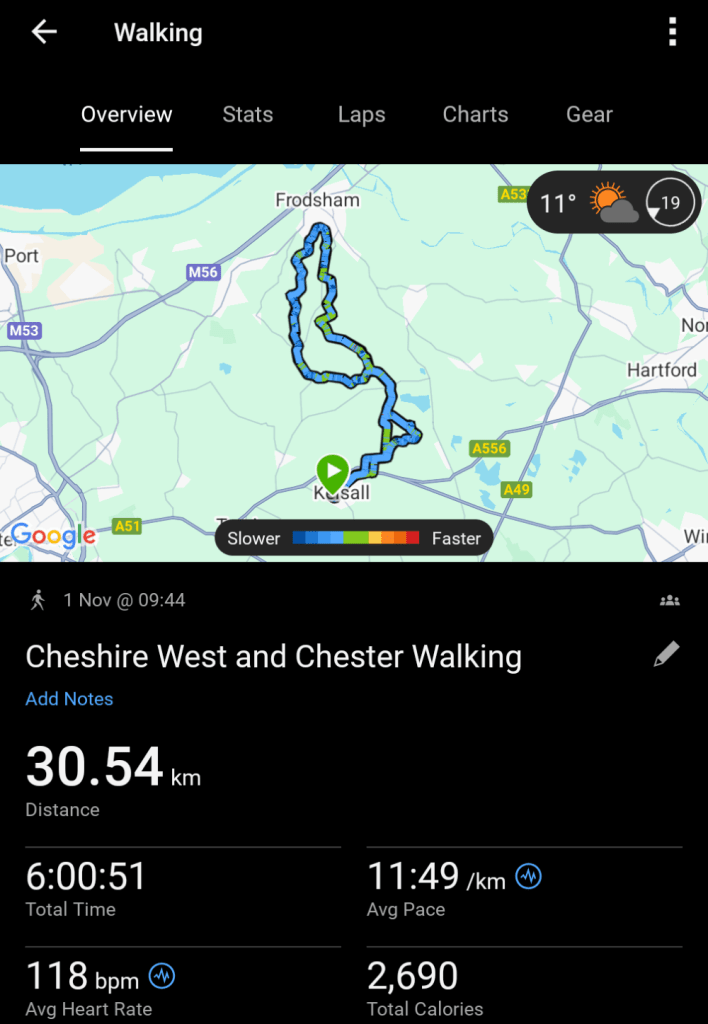Open the three-dot overflow menu
Viewport: 708px width, 1024px height.
tap(672, 32)
